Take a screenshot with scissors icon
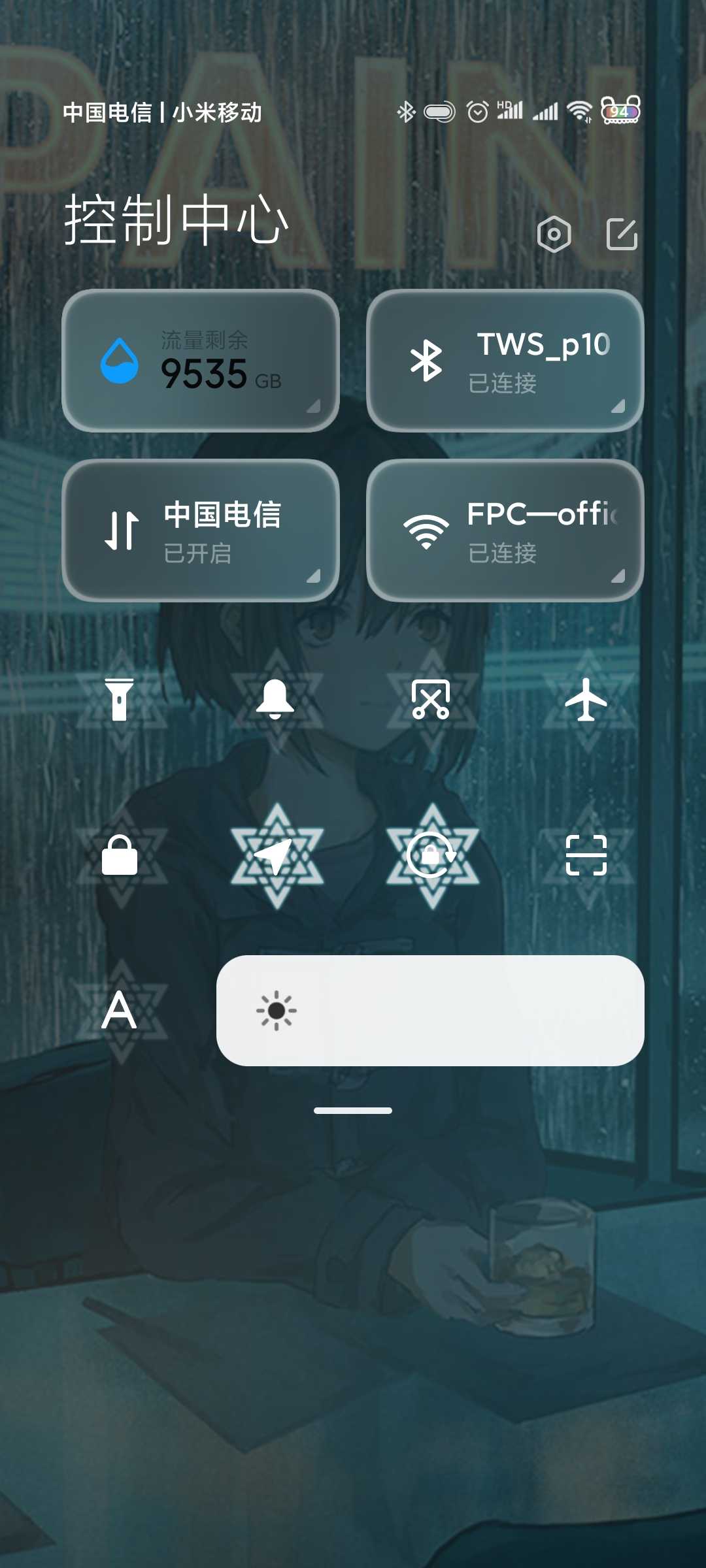706x1568 pixels. pyautogui.click(x=431, y=699)
